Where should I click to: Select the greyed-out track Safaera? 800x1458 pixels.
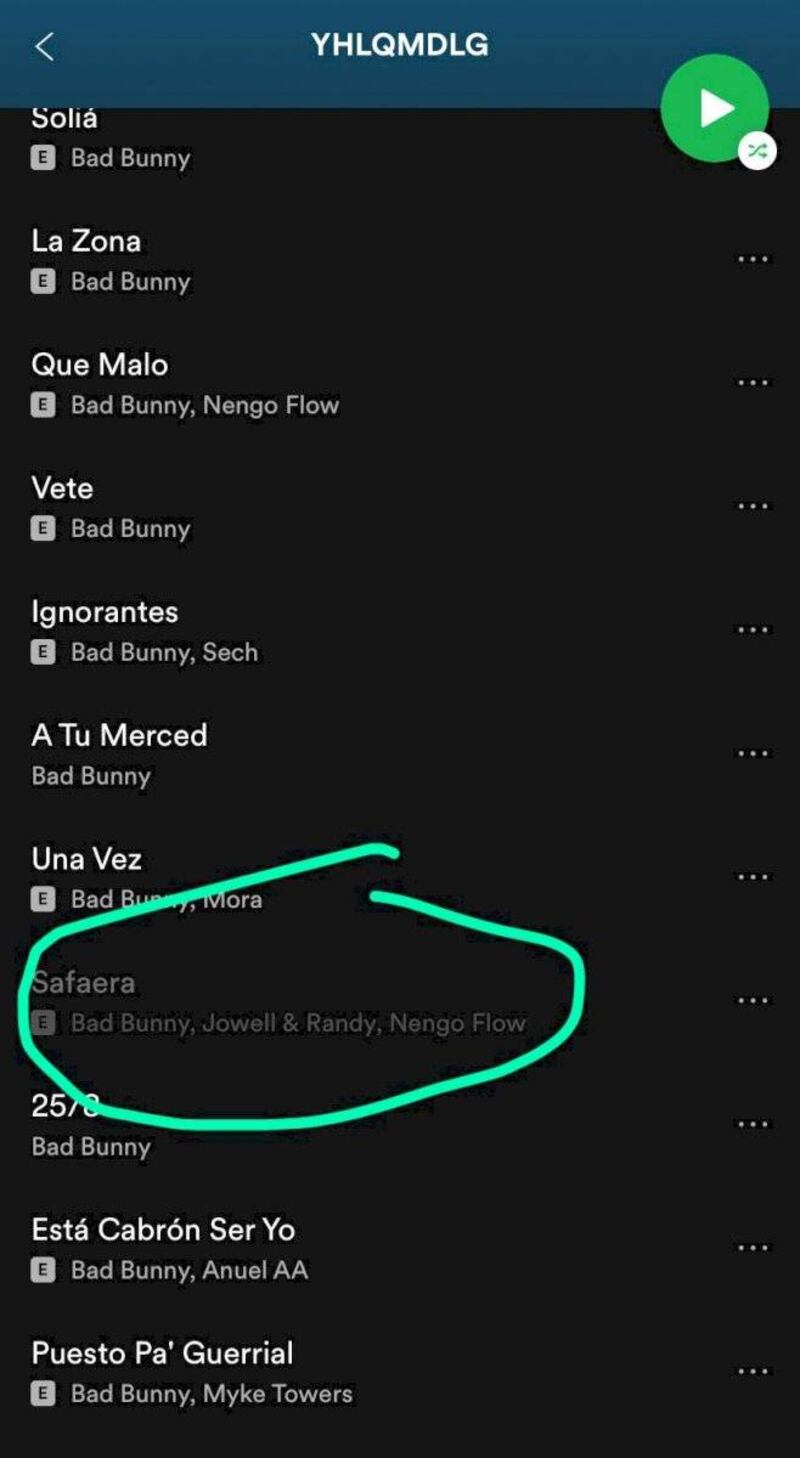coord(85,983)
